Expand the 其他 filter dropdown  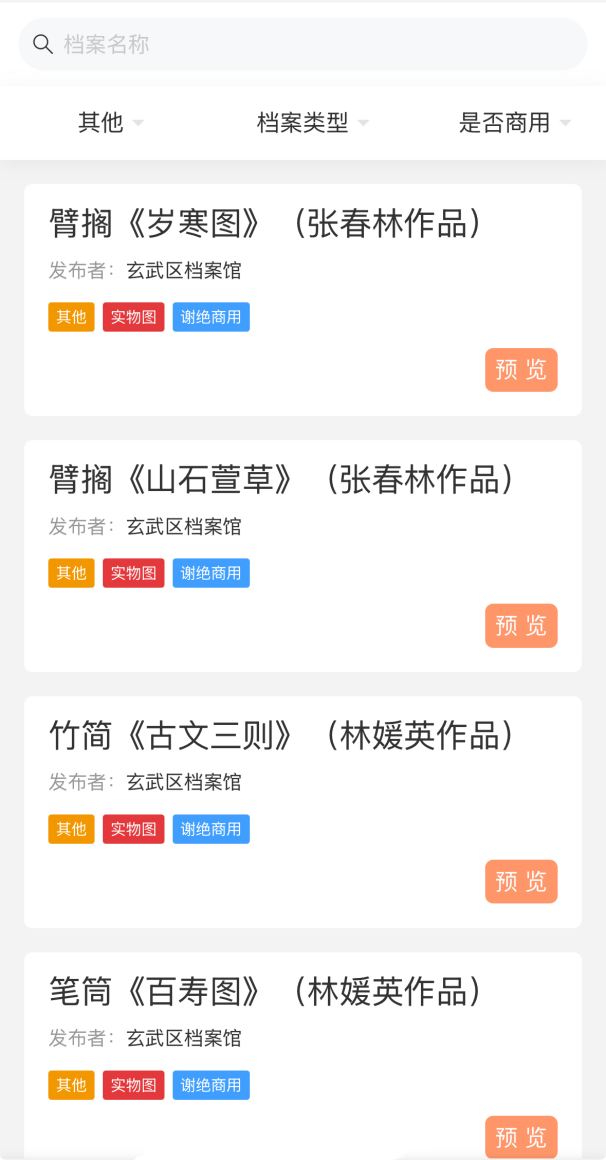coord(111,123)
